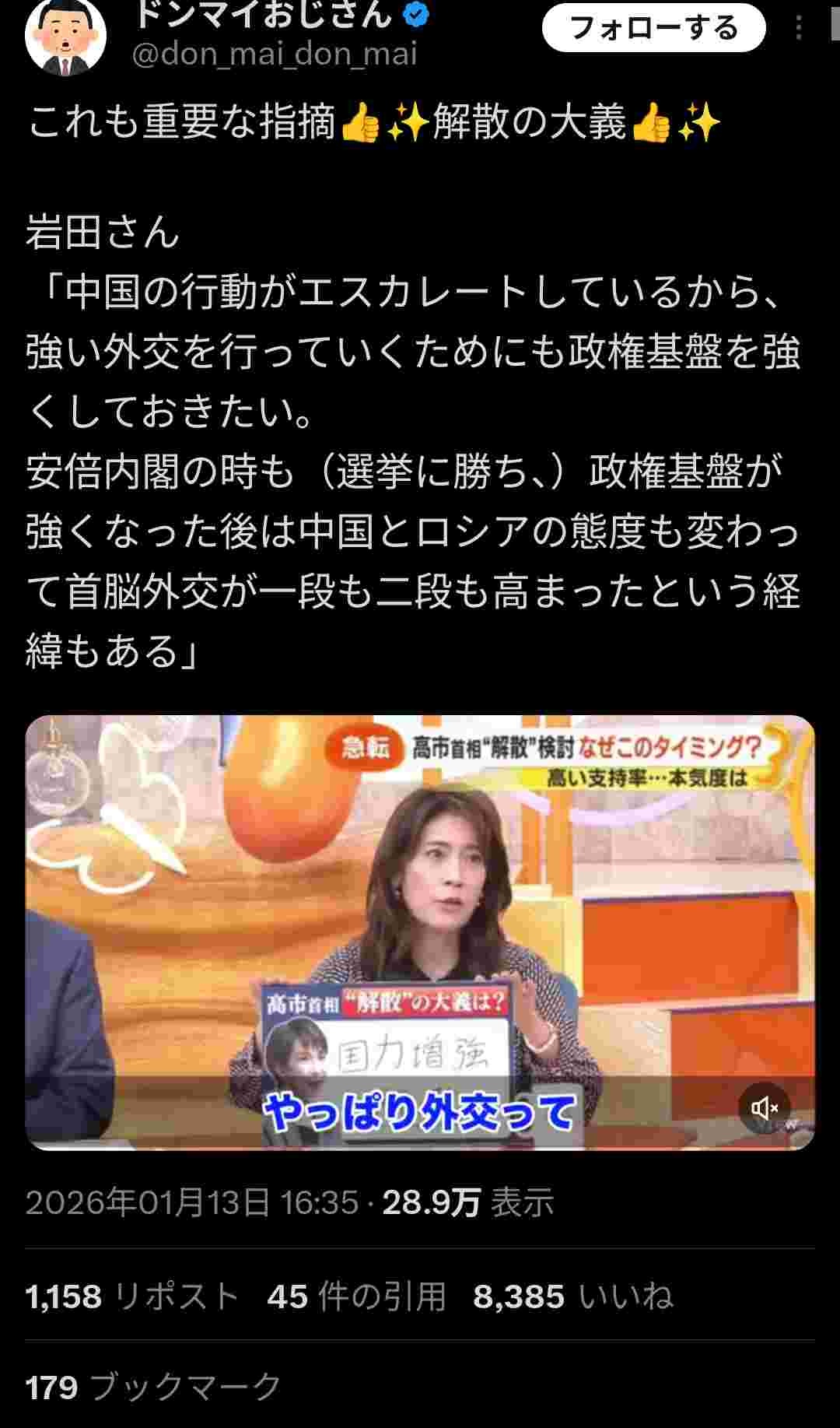Screen dimensions: 840x1428
Task: Unmute the video's sound
Action: click(x=764, y=1107)
